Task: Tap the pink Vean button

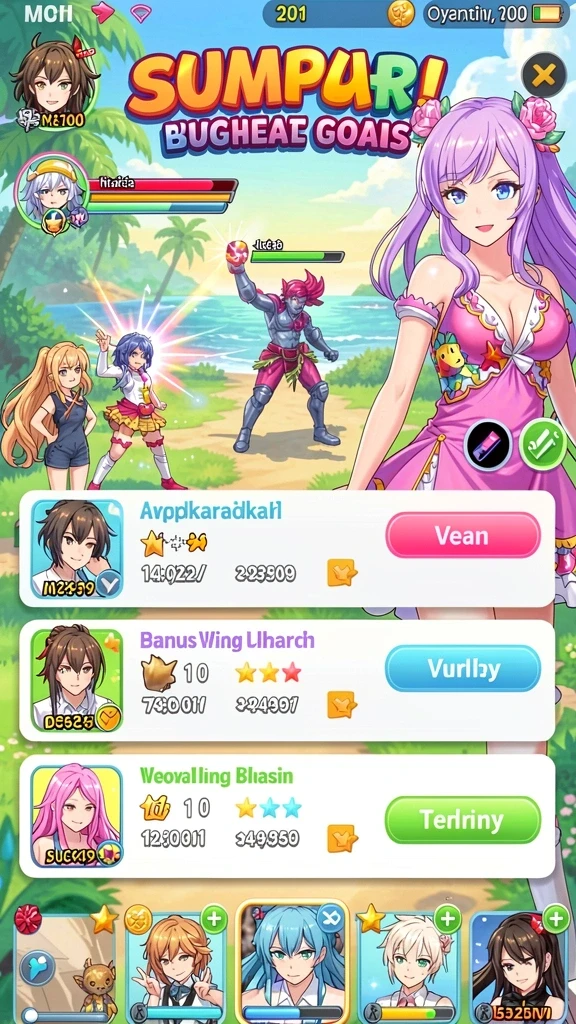Action: tap(463, 535)
